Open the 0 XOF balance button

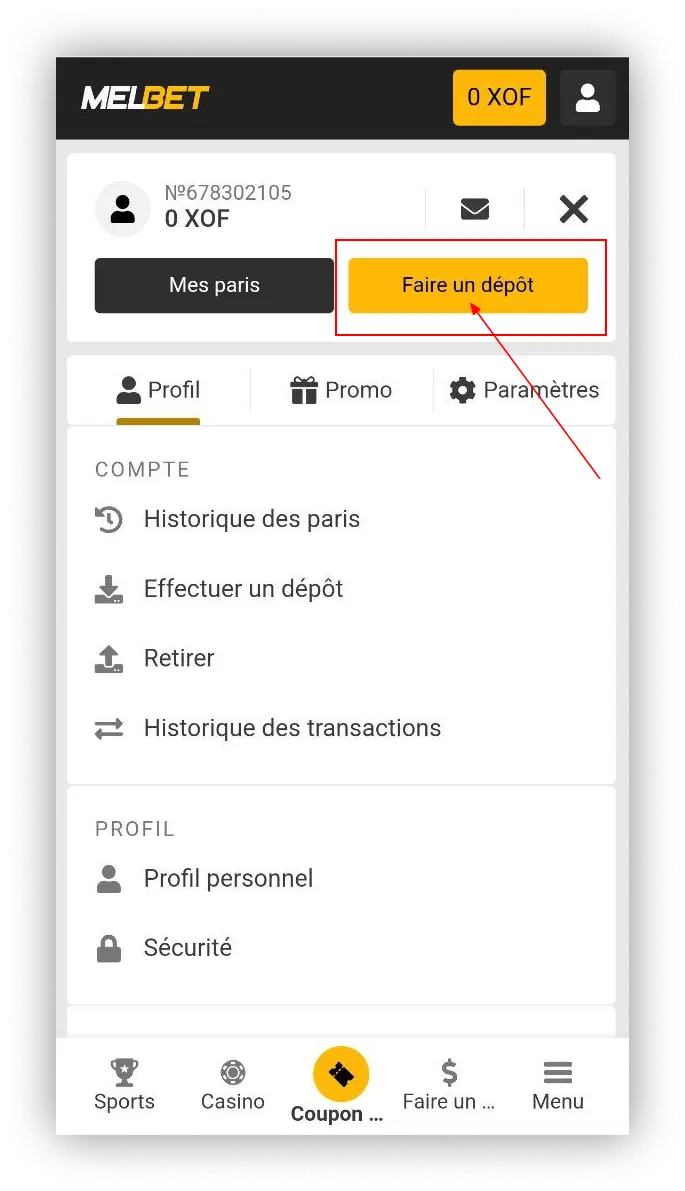click(x=499, y=97)
